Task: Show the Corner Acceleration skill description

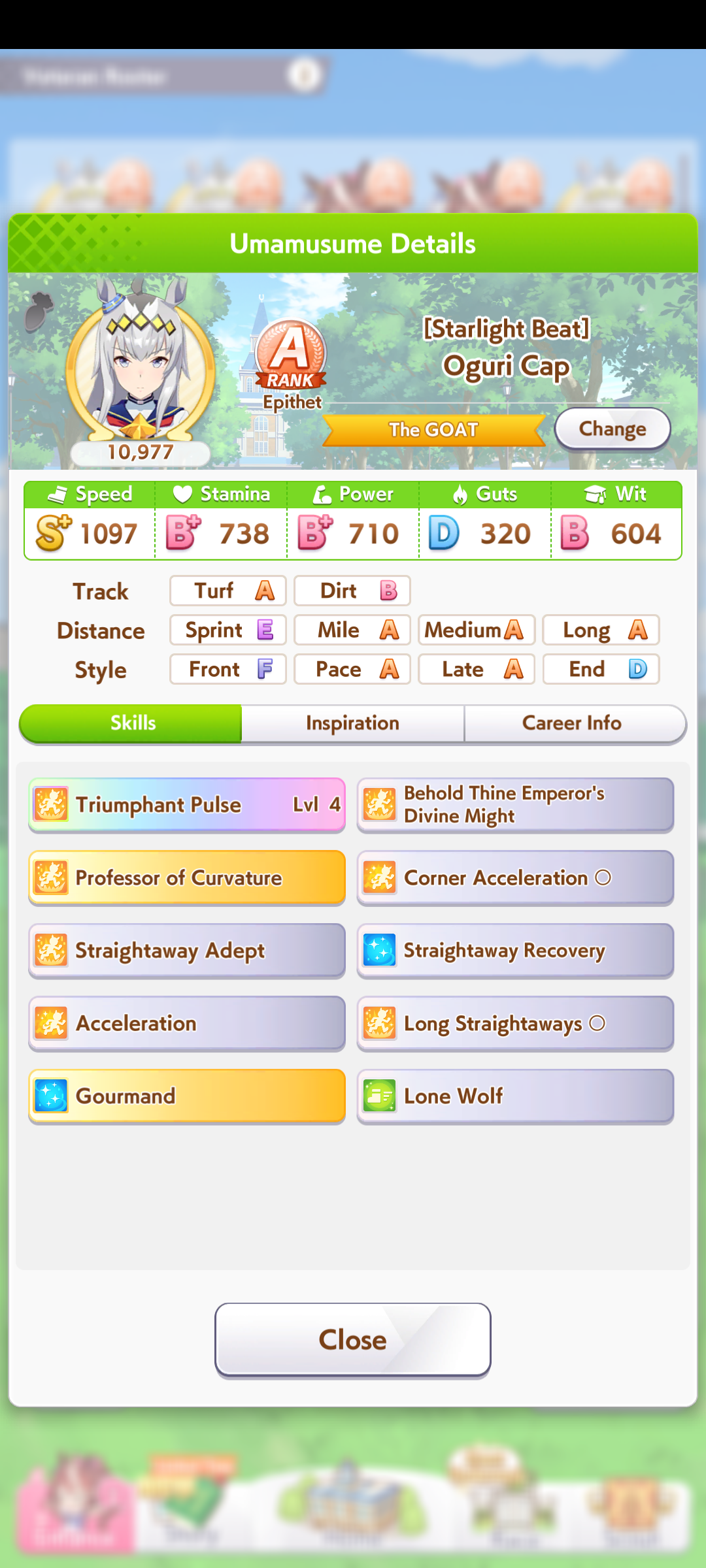Action: [515, 877]
